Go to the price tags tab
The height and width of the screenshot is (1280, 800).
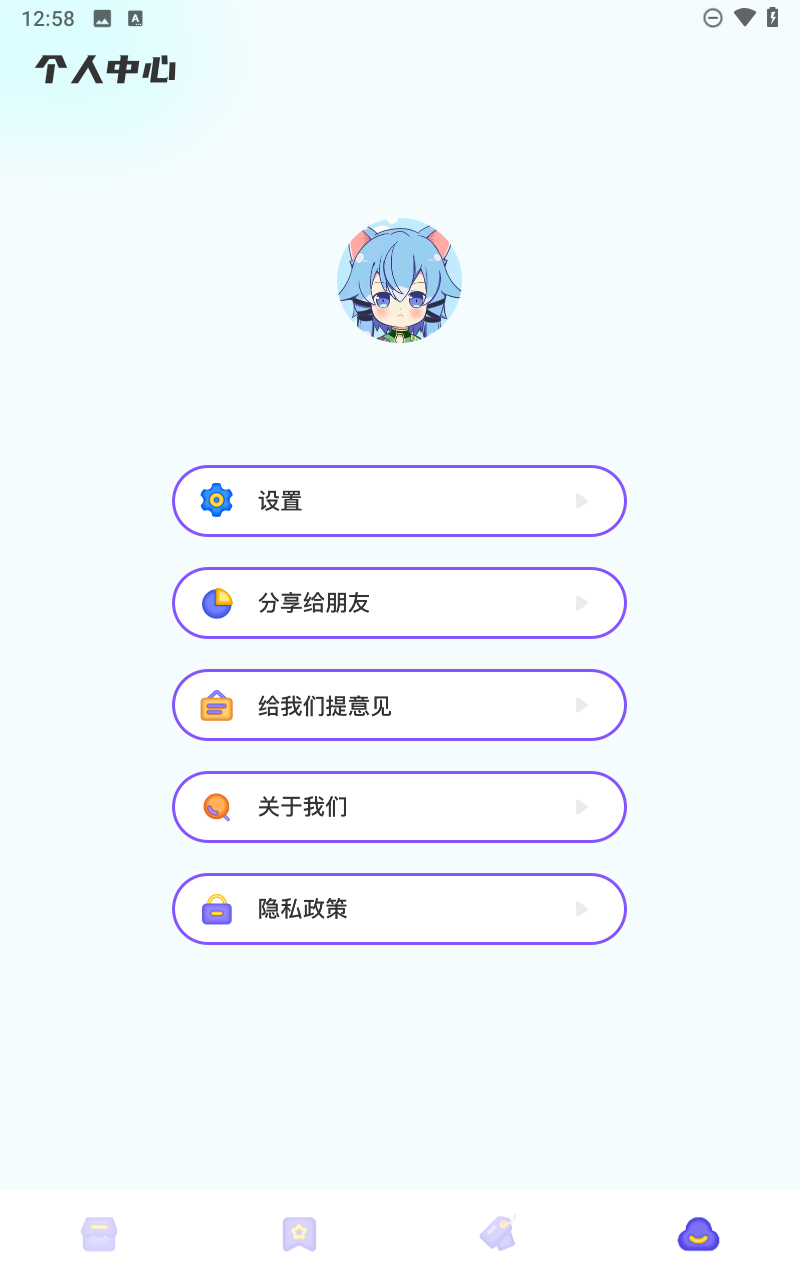[x=498, y=1234]
